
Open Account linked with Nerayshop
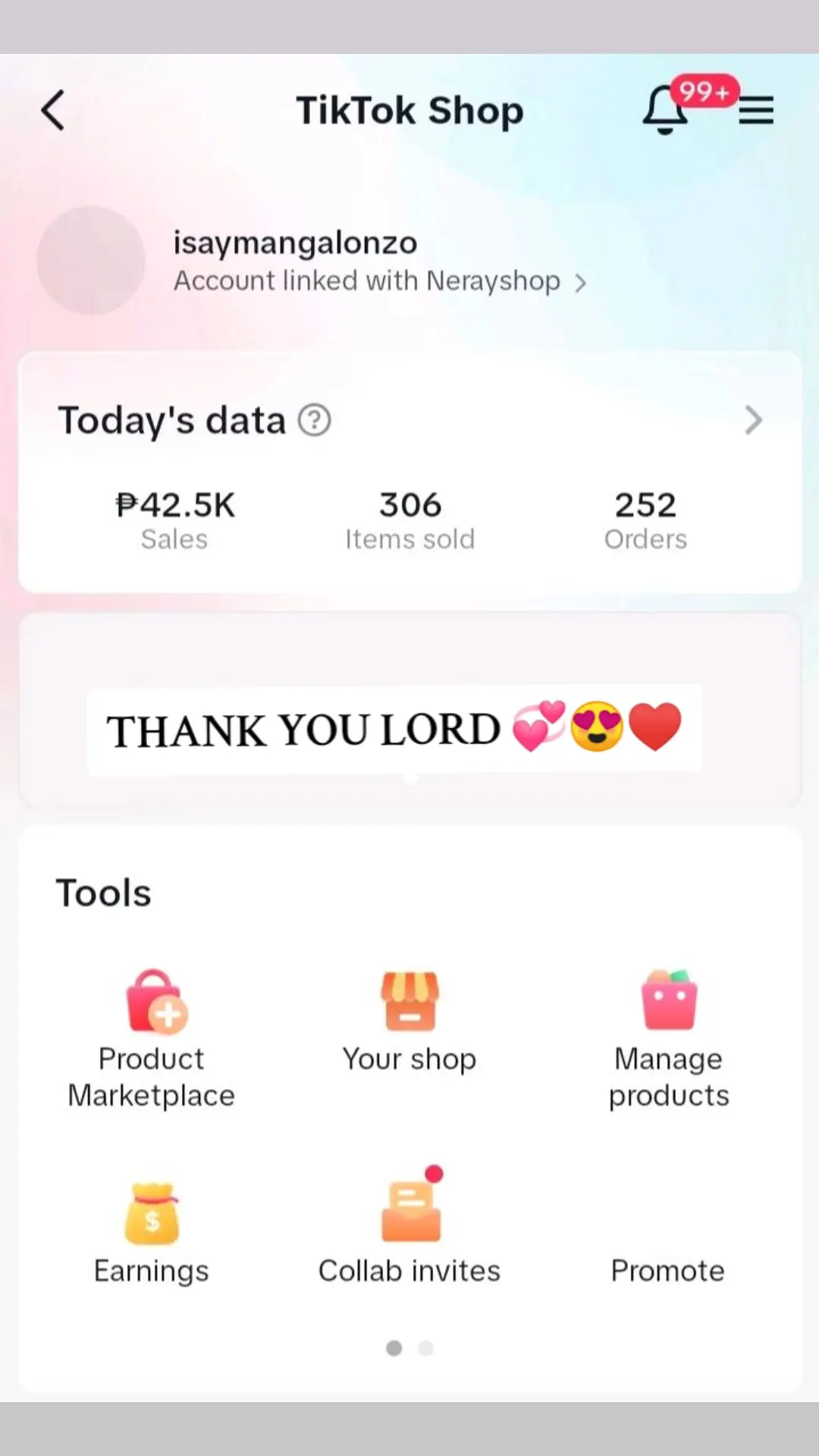point(380,281)
